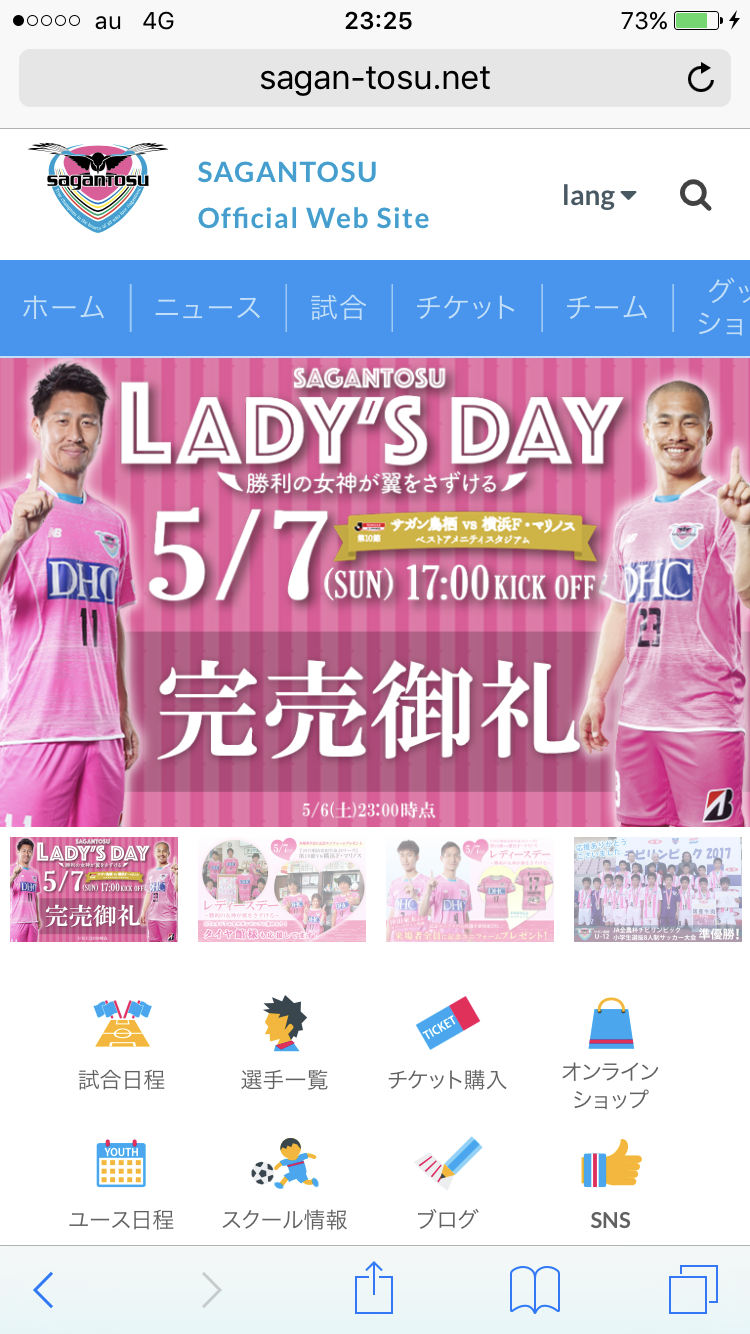
Task: Open the lang dropdown
Action: 599,196
